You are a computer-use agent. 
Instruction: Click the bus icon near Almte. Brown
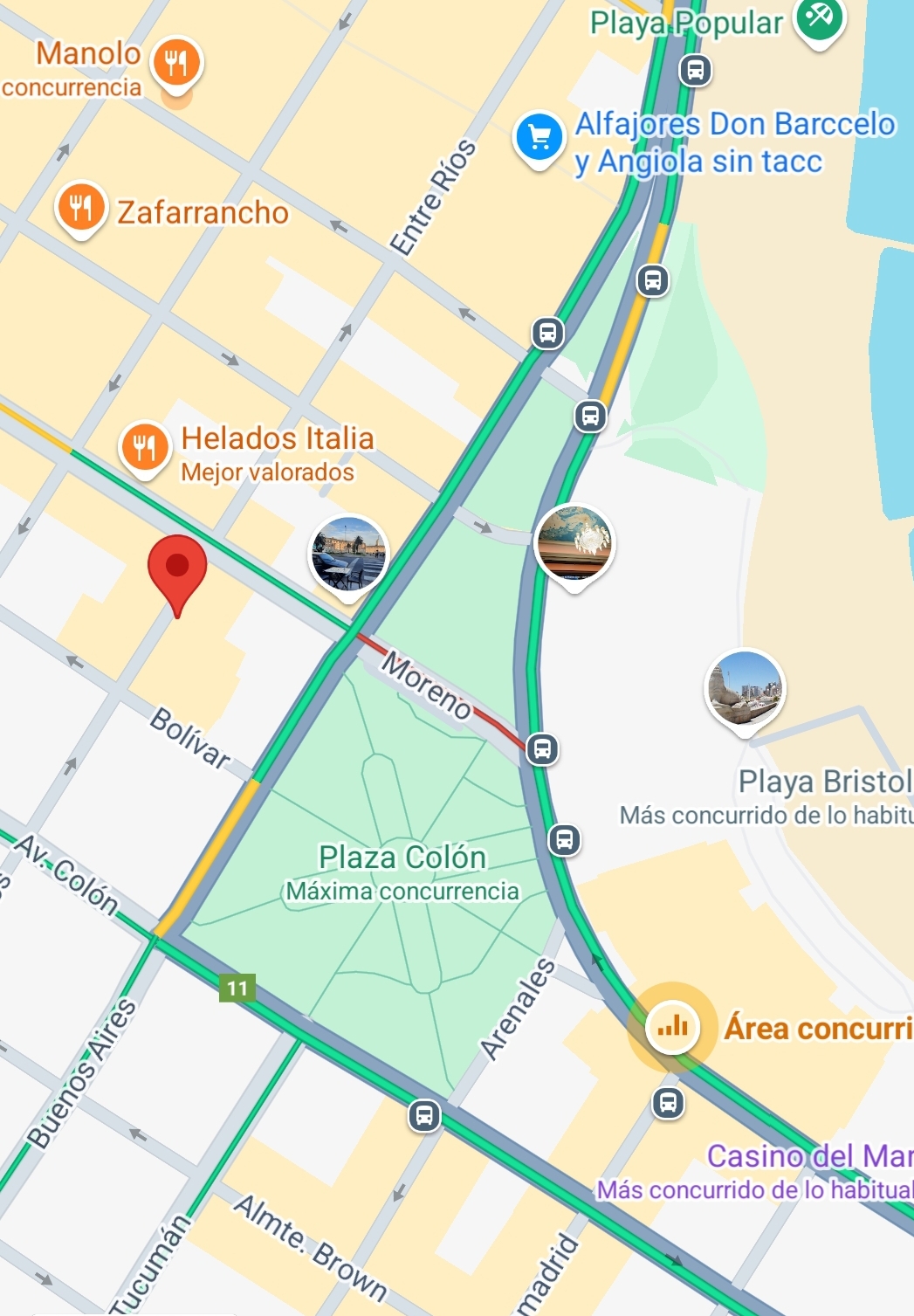click(425, 1115)
